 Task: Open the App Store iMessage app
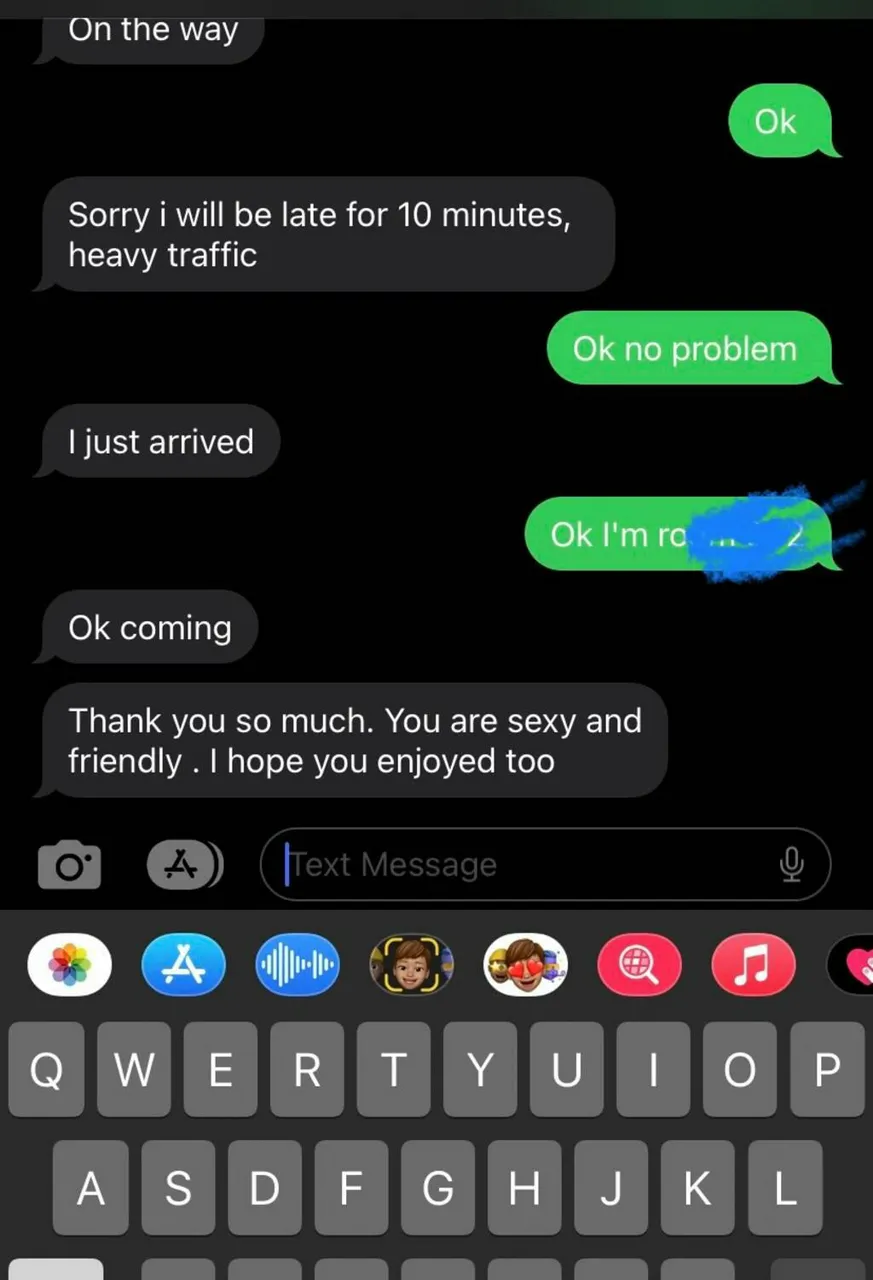coord(184,965)
